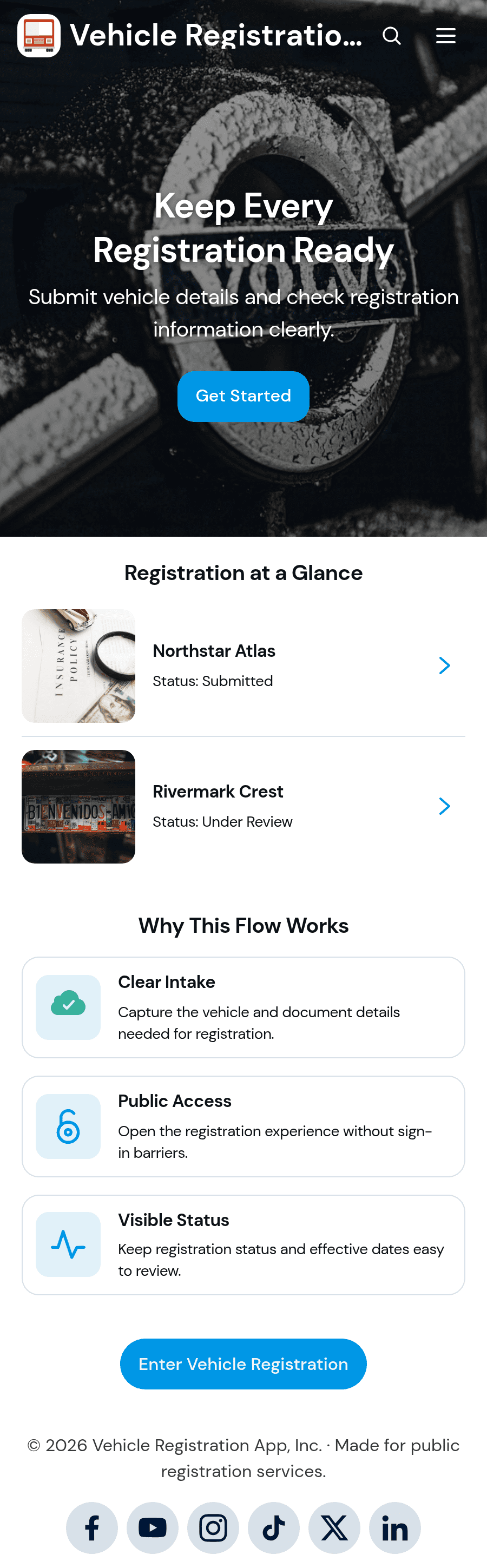Open the hamburger menu
487x1568 pixels.
tap(446, 36)
